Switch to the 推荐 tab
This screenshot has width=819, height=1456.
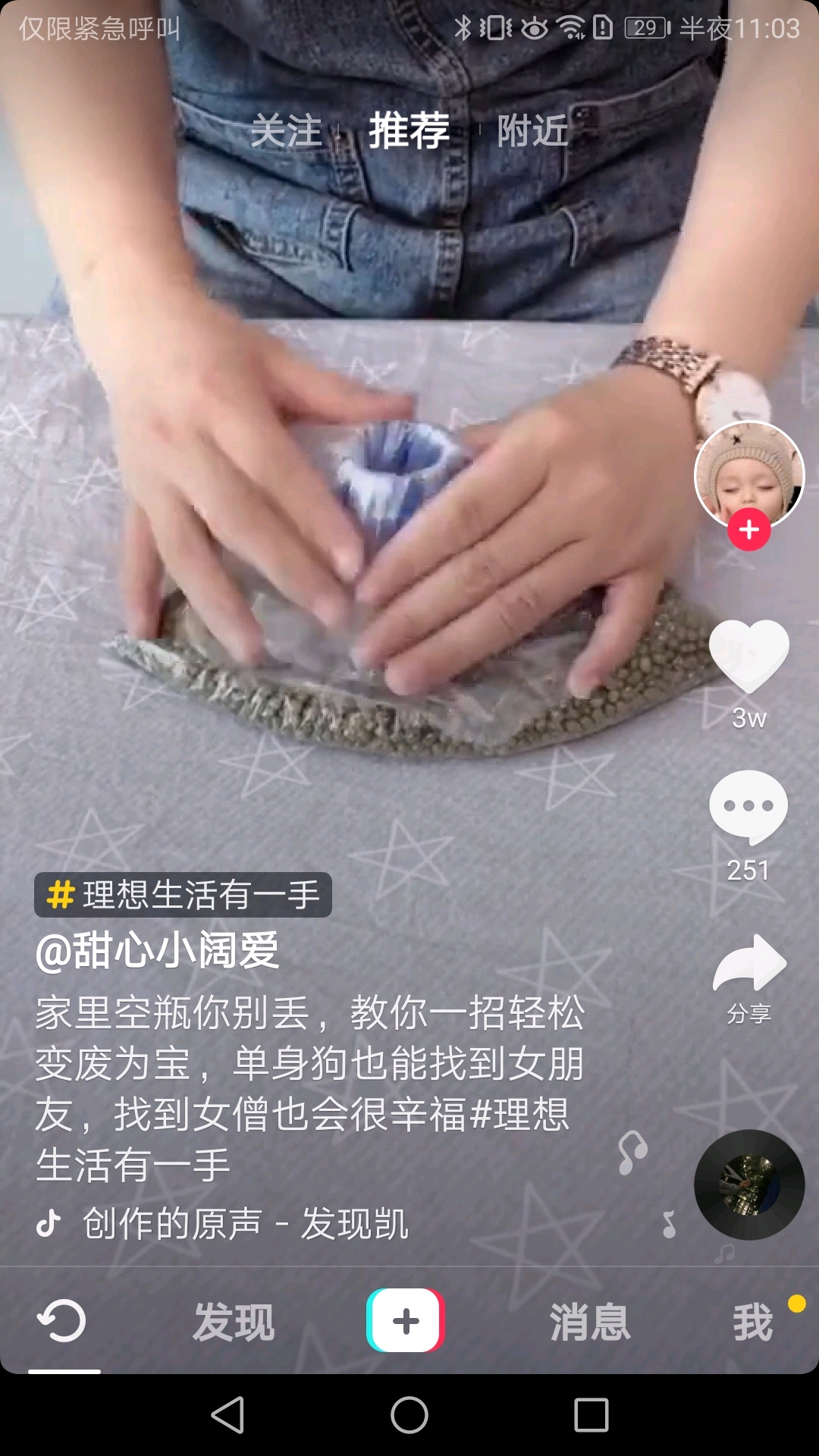[409, 131]
